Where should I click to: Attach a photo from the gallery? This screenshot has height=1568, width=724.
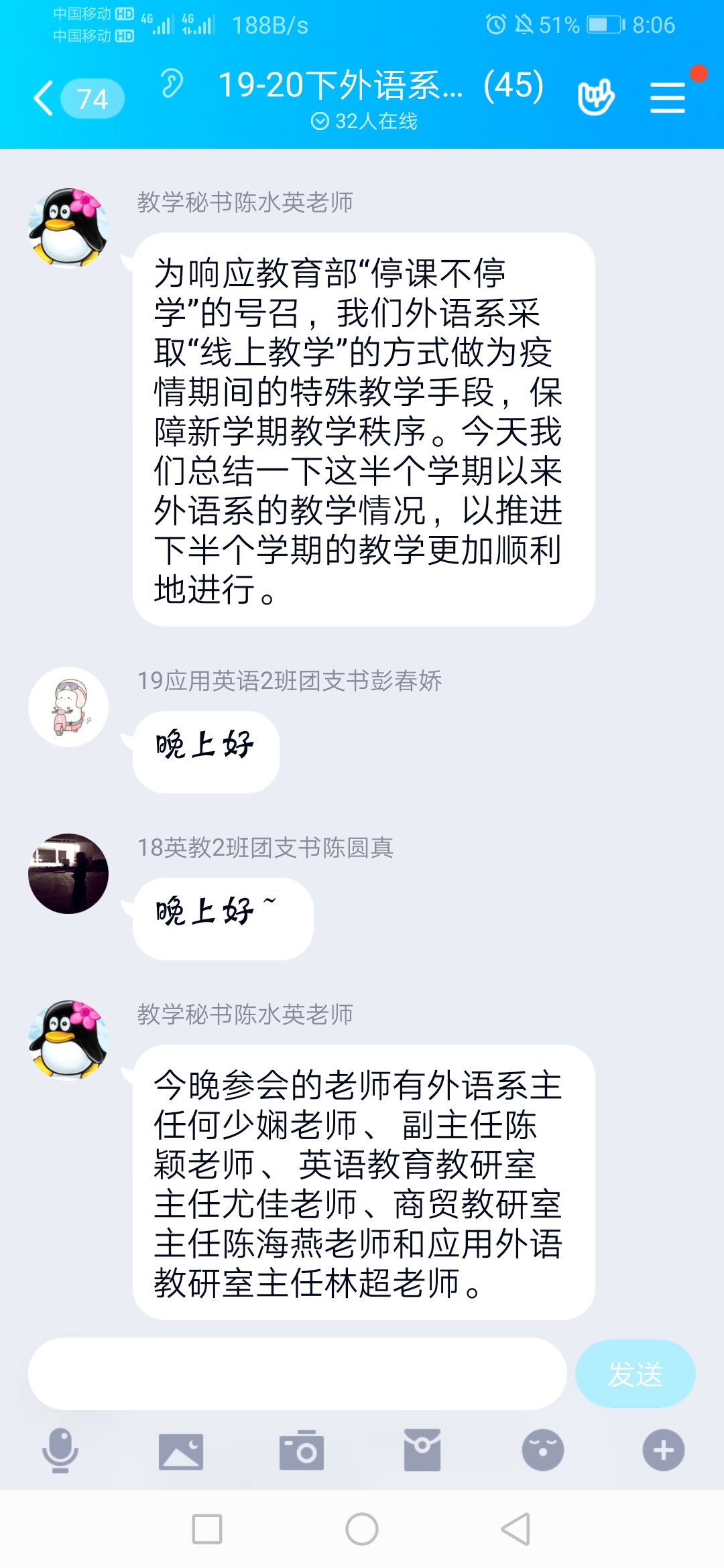click(x=181, y=1451)
